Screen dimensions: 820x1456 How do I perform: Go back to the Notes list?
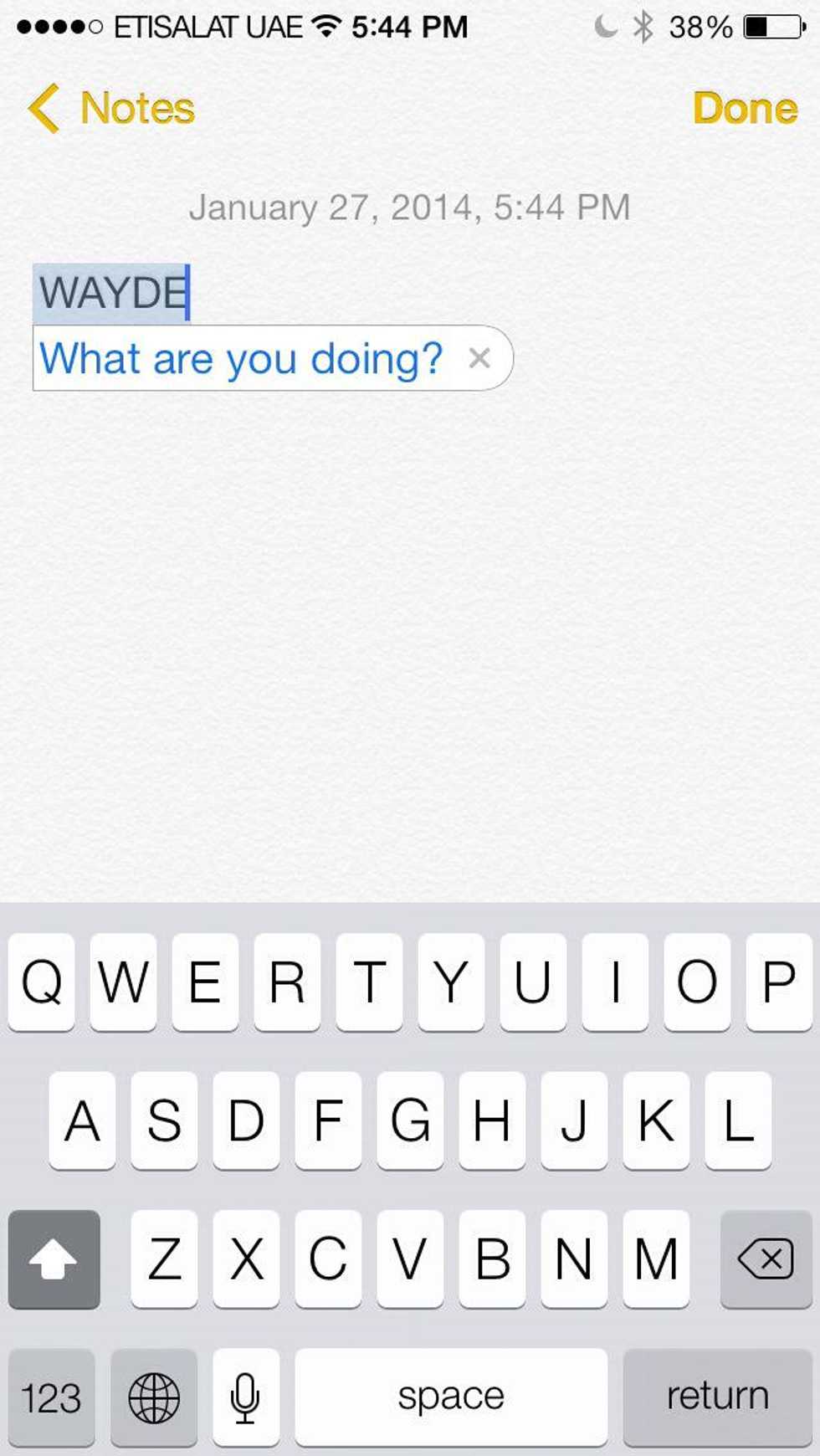111,109
